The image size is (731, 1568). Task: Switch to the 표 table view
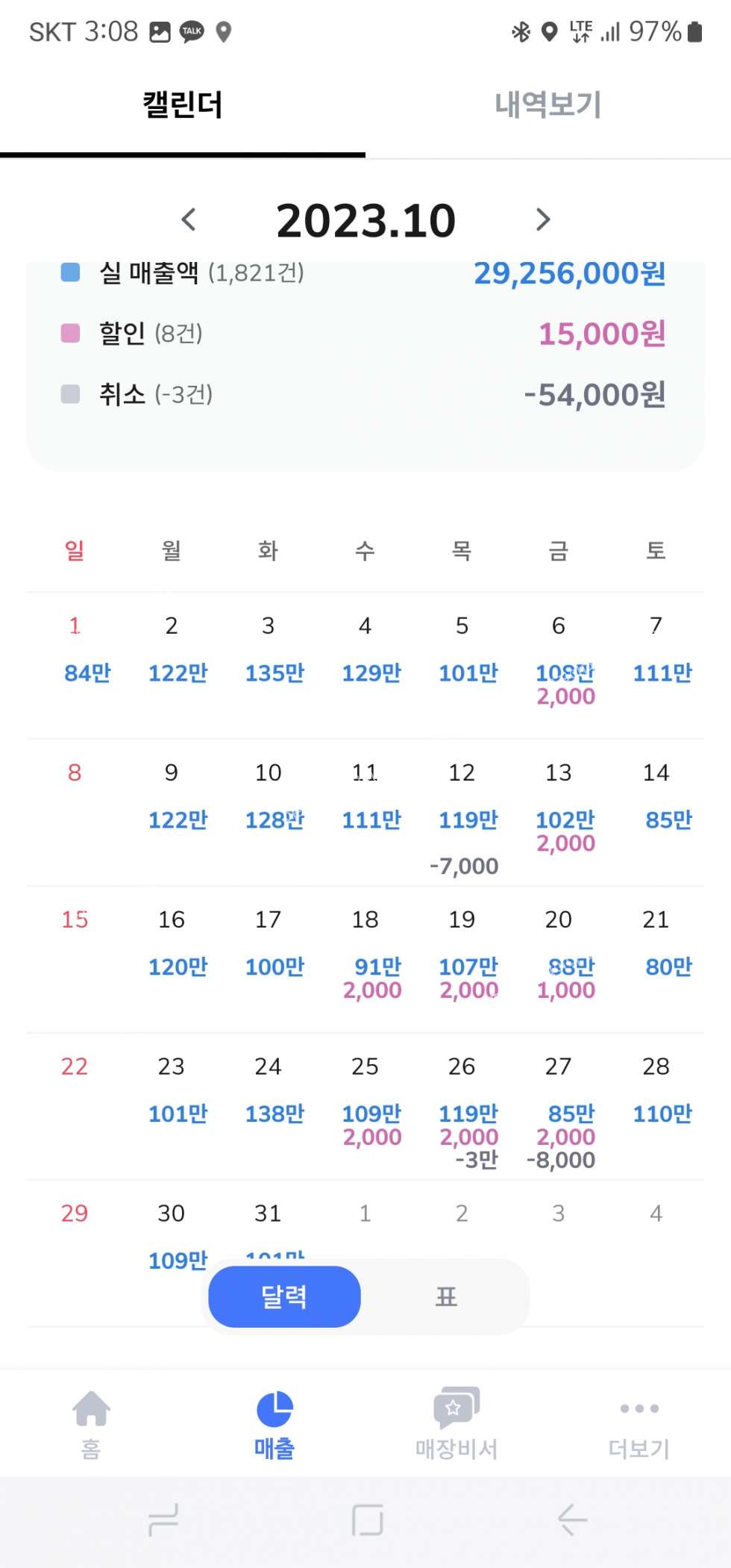(446, 1296)
